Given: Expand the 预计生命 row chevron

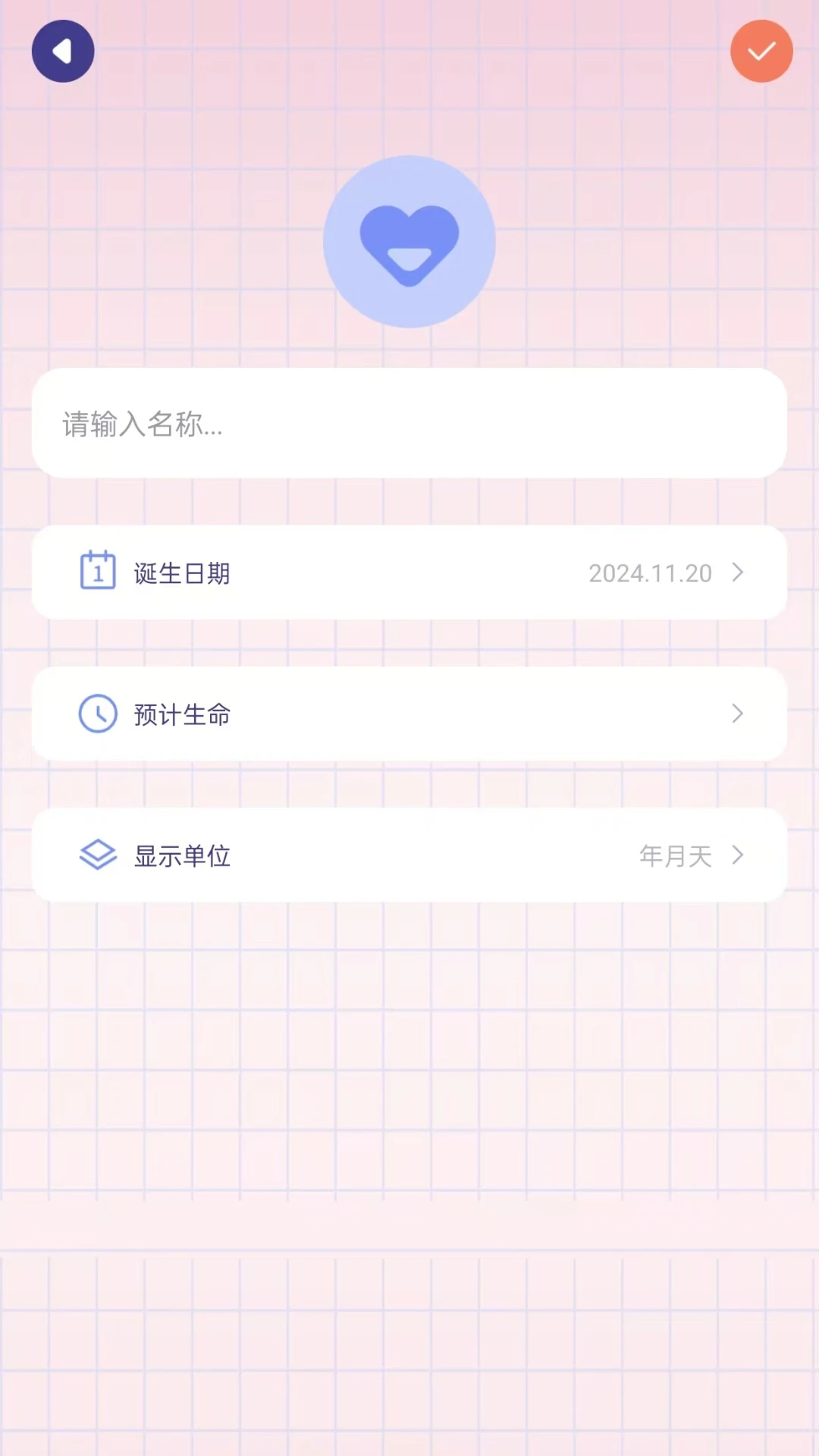Looking at the screenshot, I should [737, 714].
